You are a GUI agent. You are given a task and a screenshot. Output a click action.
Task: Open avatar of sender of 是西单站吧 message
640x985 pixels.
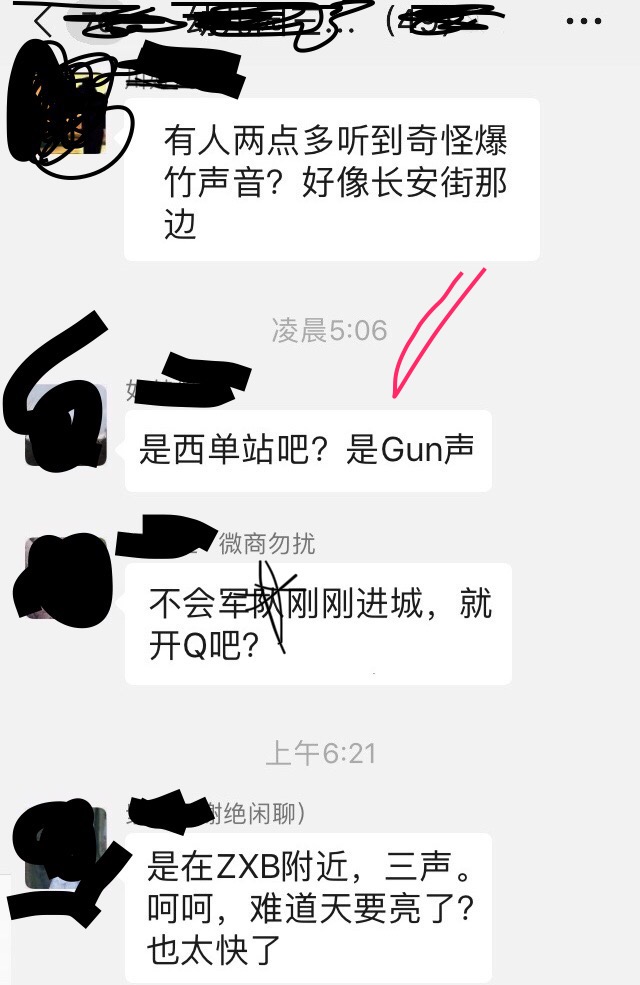[66, 425]
